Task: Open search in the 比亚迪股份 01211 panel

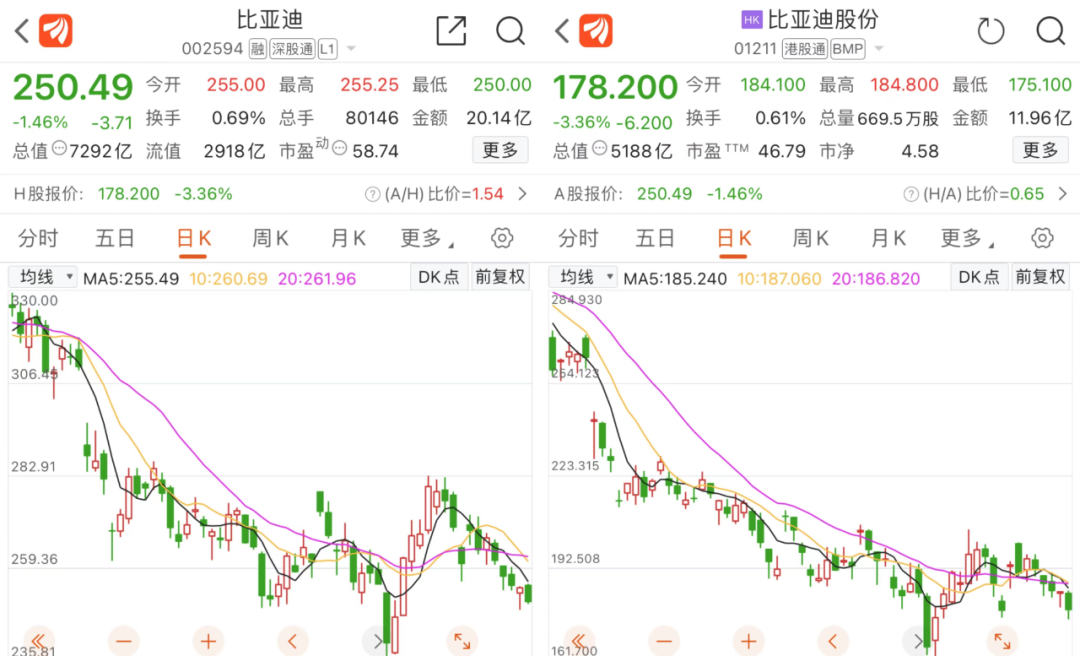Action: pos(1050,31)
